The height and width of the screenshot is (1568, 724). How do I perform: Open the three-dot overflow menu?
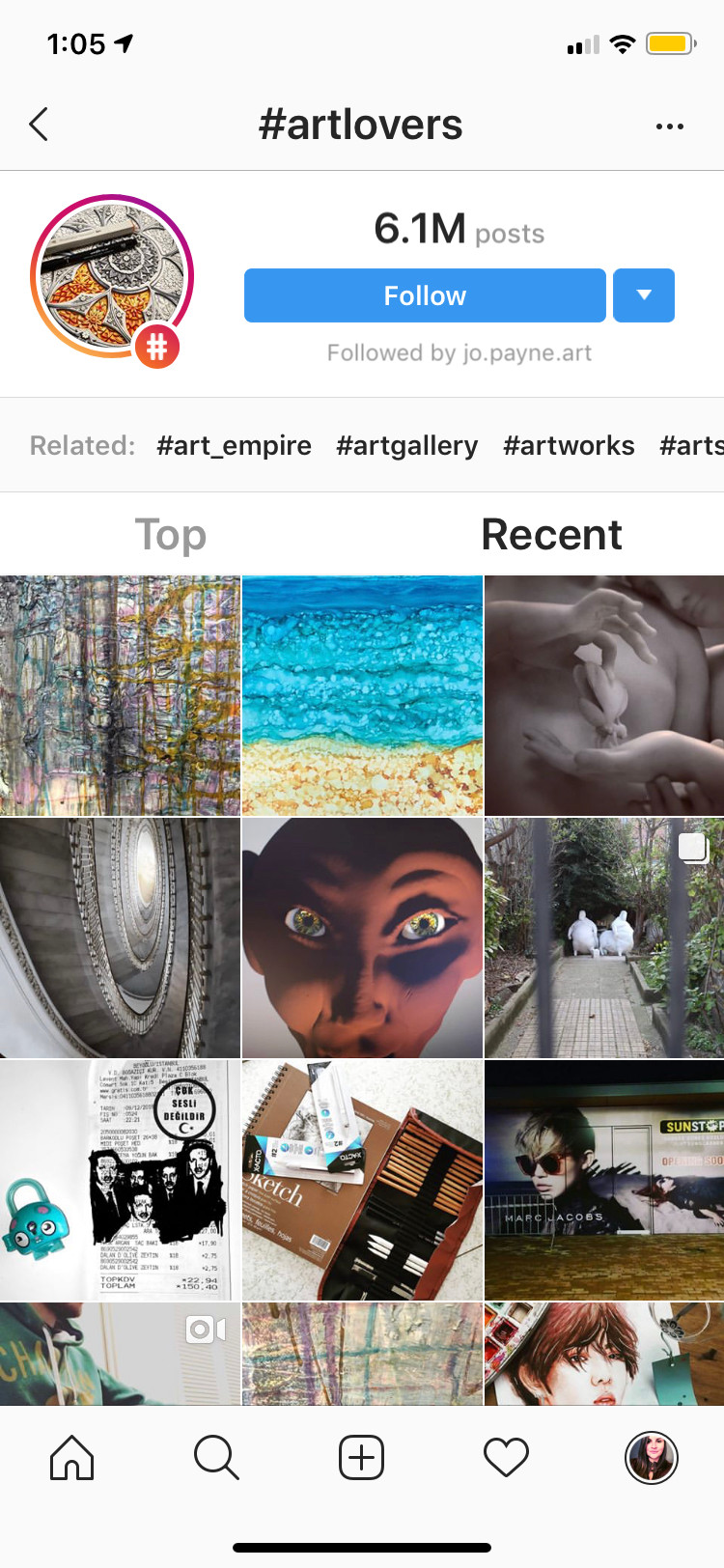pos(669,126)
